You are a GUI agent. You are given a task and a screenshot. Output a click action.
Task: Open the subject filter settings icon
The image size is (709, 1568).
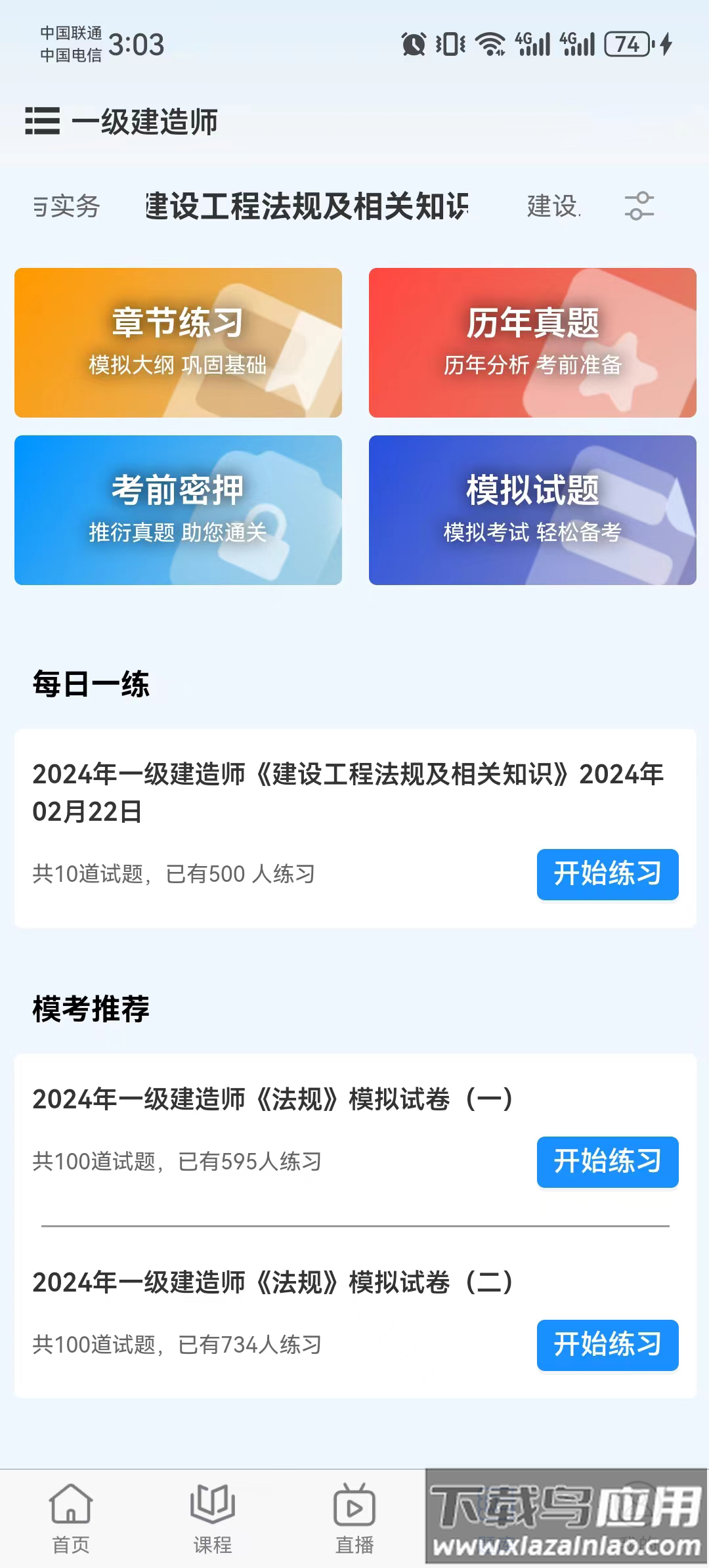(x=640, y=207)
